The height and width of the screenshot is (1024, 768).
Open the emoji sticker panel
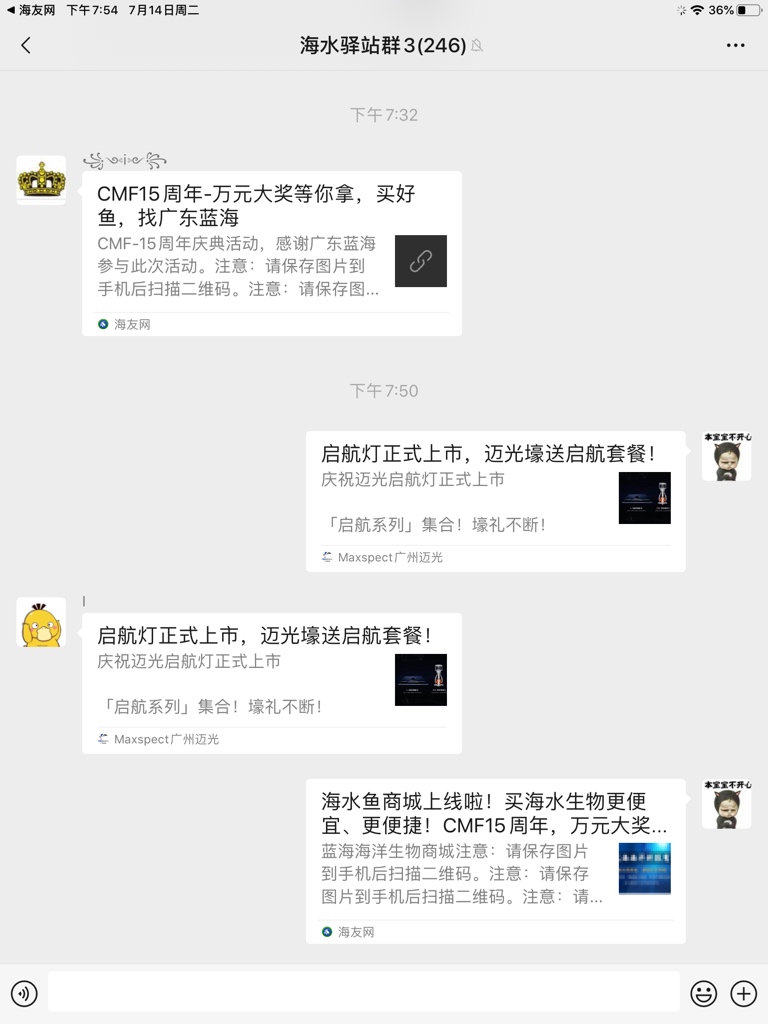point(704,993)
